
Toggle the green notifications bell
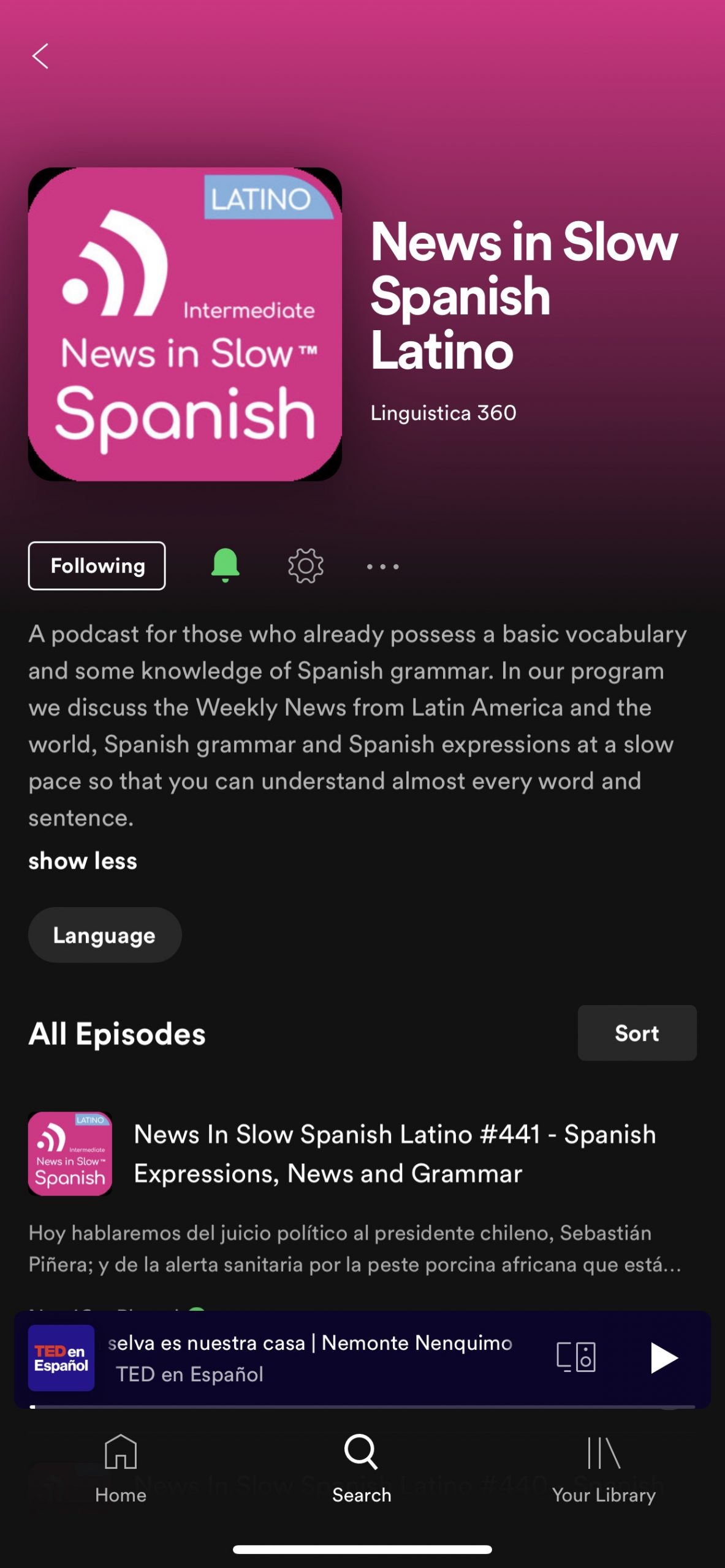(225, 565)
